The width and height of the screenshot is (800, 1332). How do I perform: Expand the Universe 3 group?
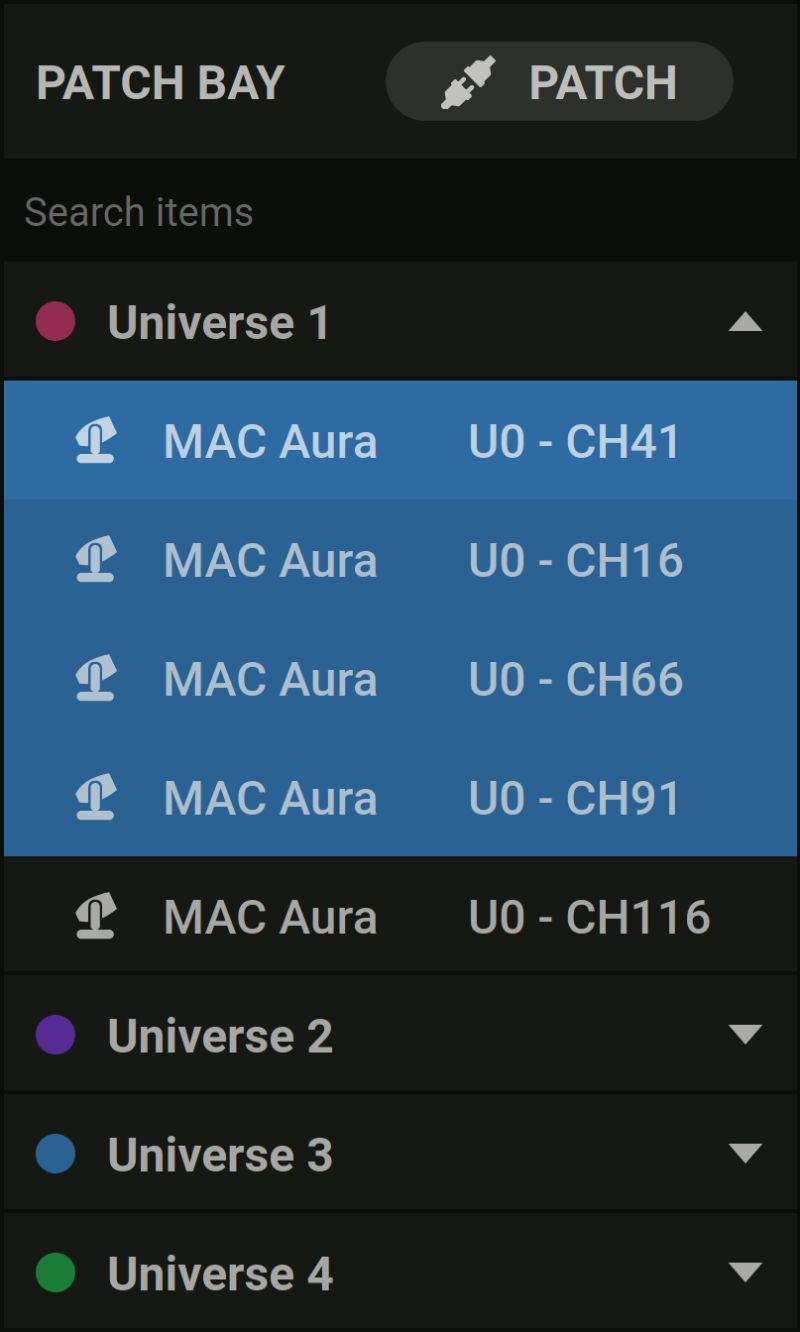pyautogui.click(x=400, y=1153)
